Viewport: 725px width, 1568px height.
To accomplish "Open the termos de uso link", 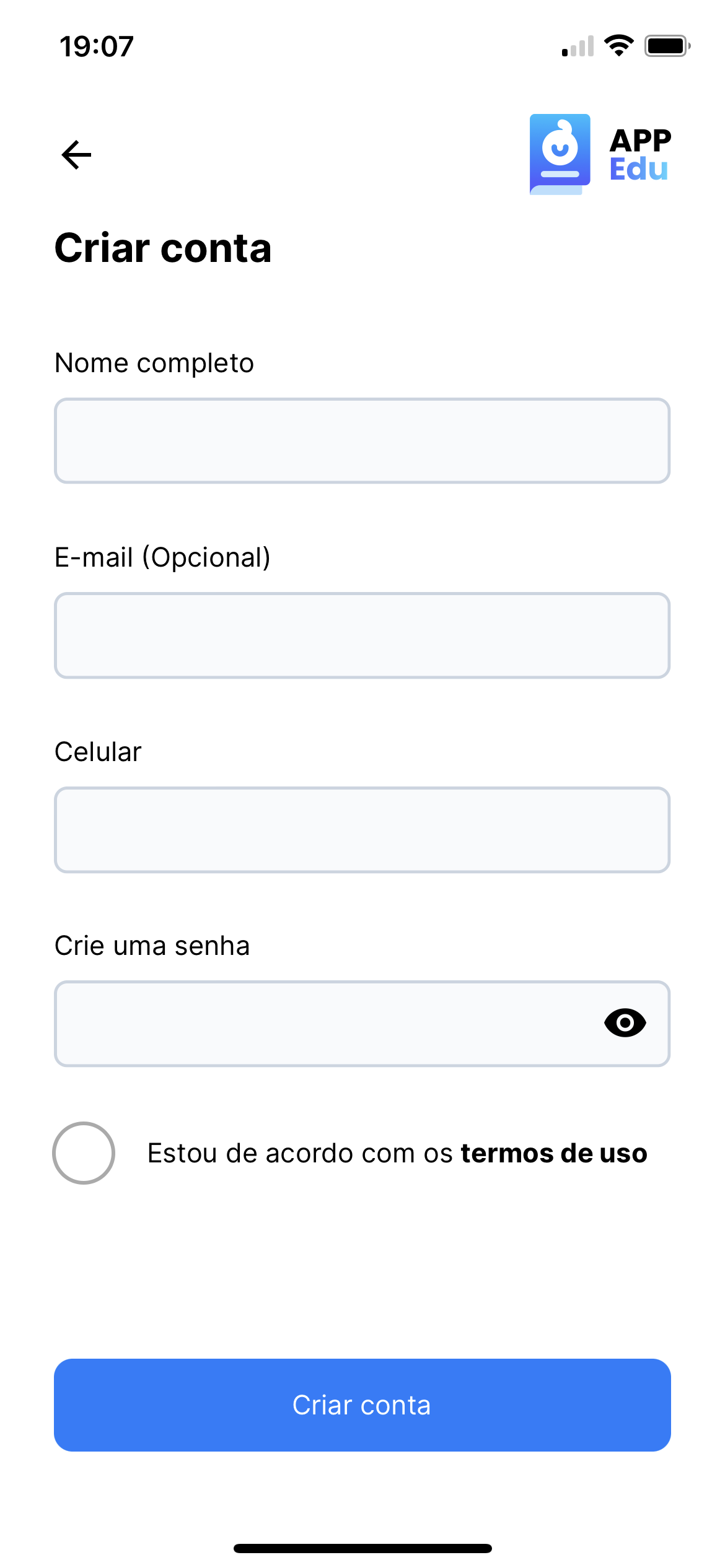I will click(x=554, y=1153).
